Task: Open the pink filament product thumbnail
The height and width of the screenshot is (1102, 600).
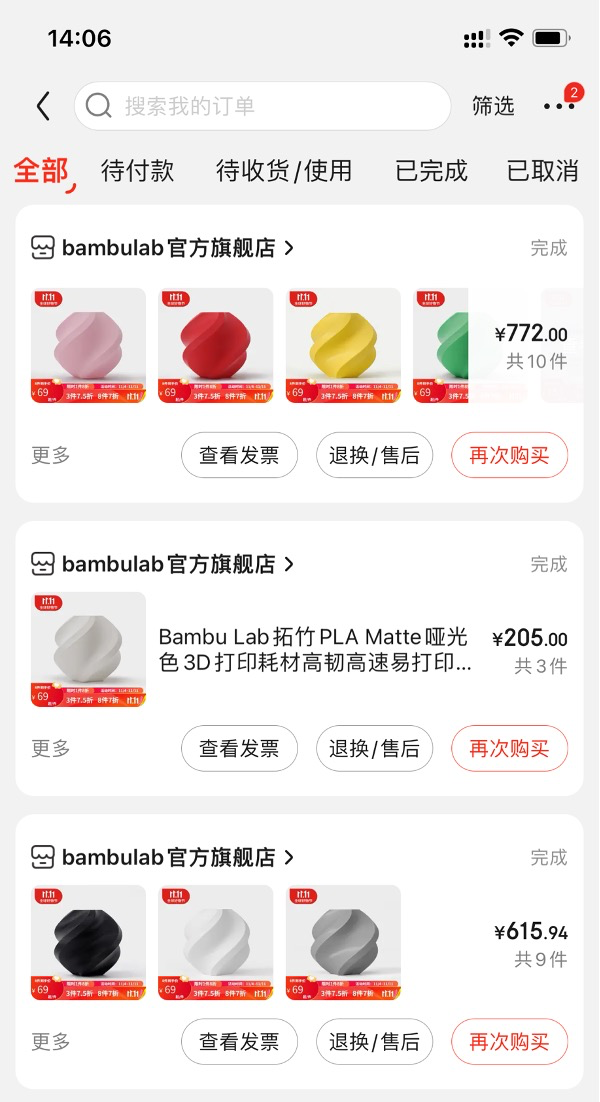Action: click(88, 346)
